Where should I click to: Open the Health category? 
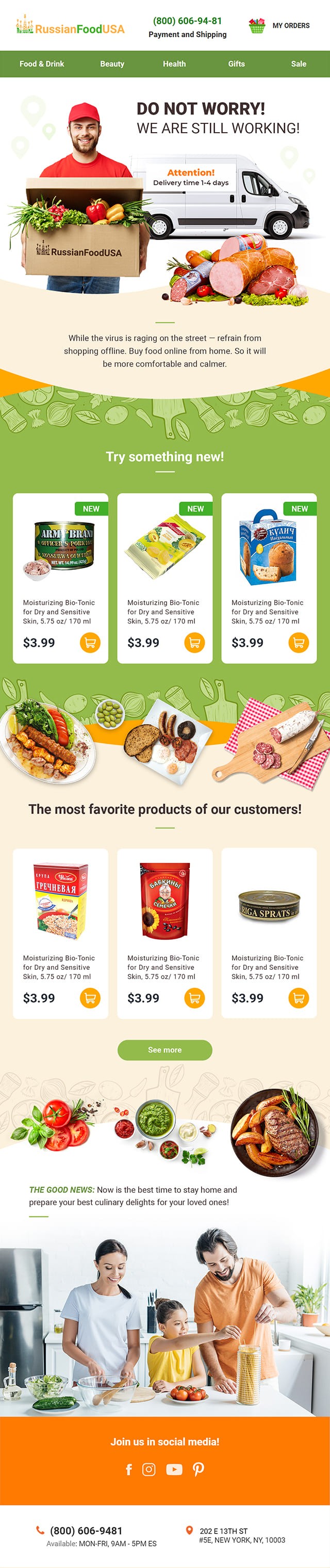174,64
